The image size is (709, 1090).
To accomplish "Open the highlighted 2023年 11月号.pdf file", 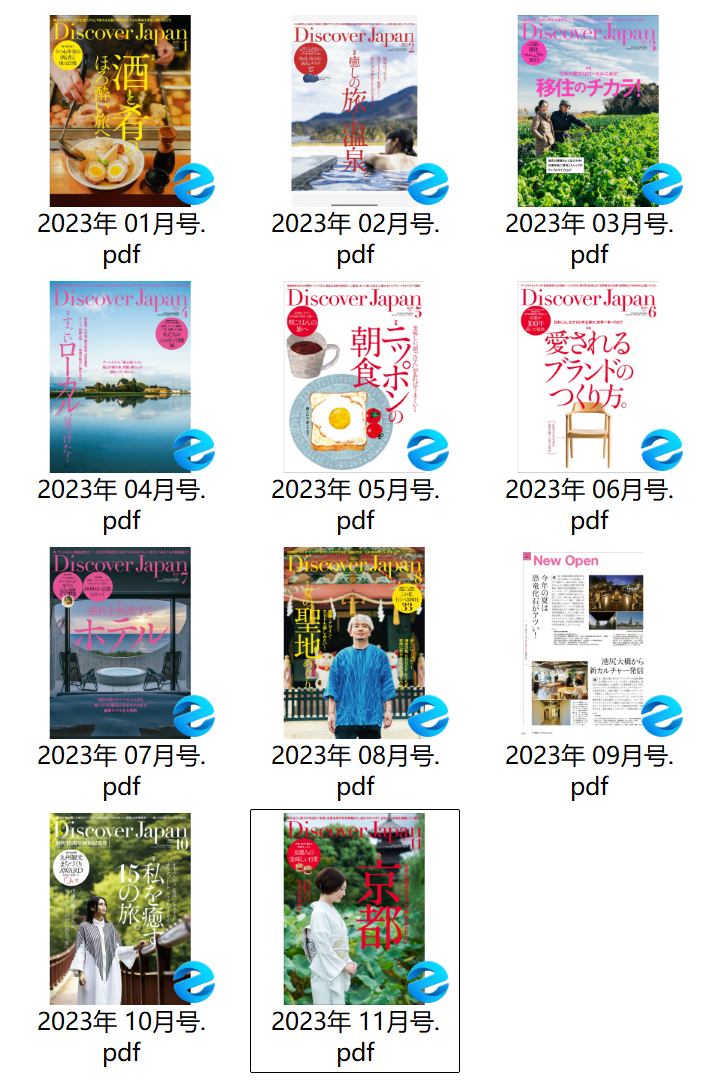I will click(354, 909).
